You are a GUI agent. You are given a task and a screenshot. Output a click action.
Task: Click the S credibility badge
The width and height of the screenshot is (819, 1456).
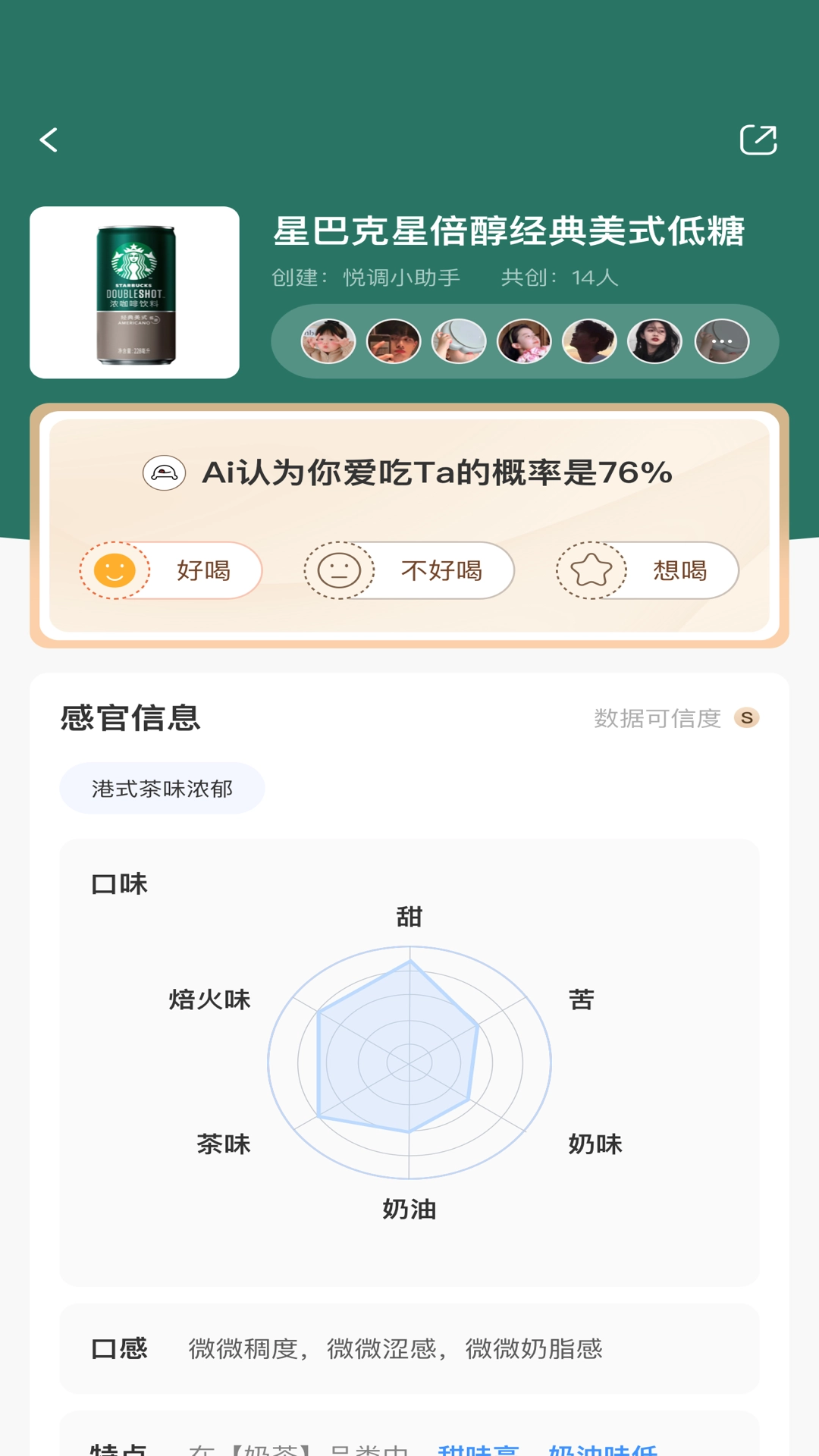746,719
